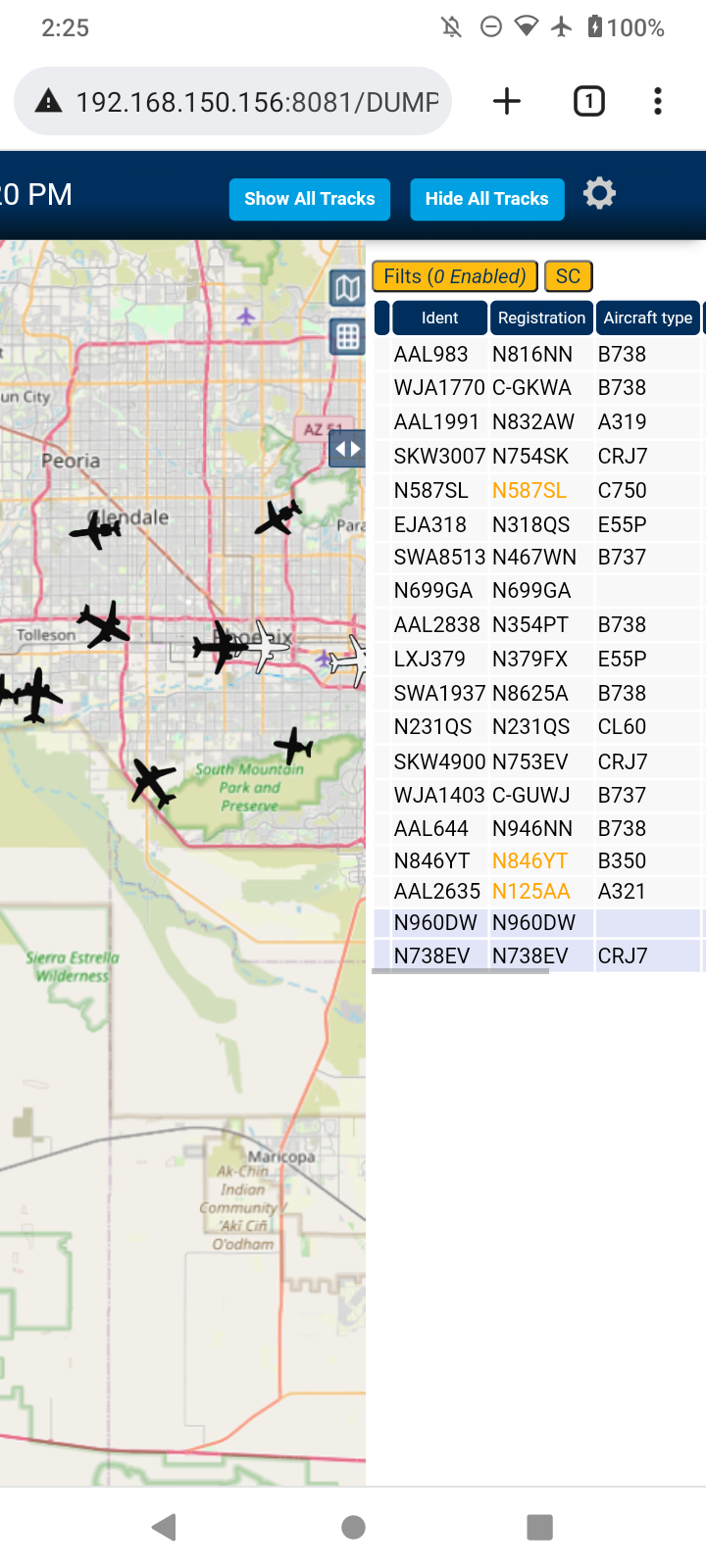Sort table by Aircraft type column
The height and width of the screenshot is (1568, 706).
647,318
